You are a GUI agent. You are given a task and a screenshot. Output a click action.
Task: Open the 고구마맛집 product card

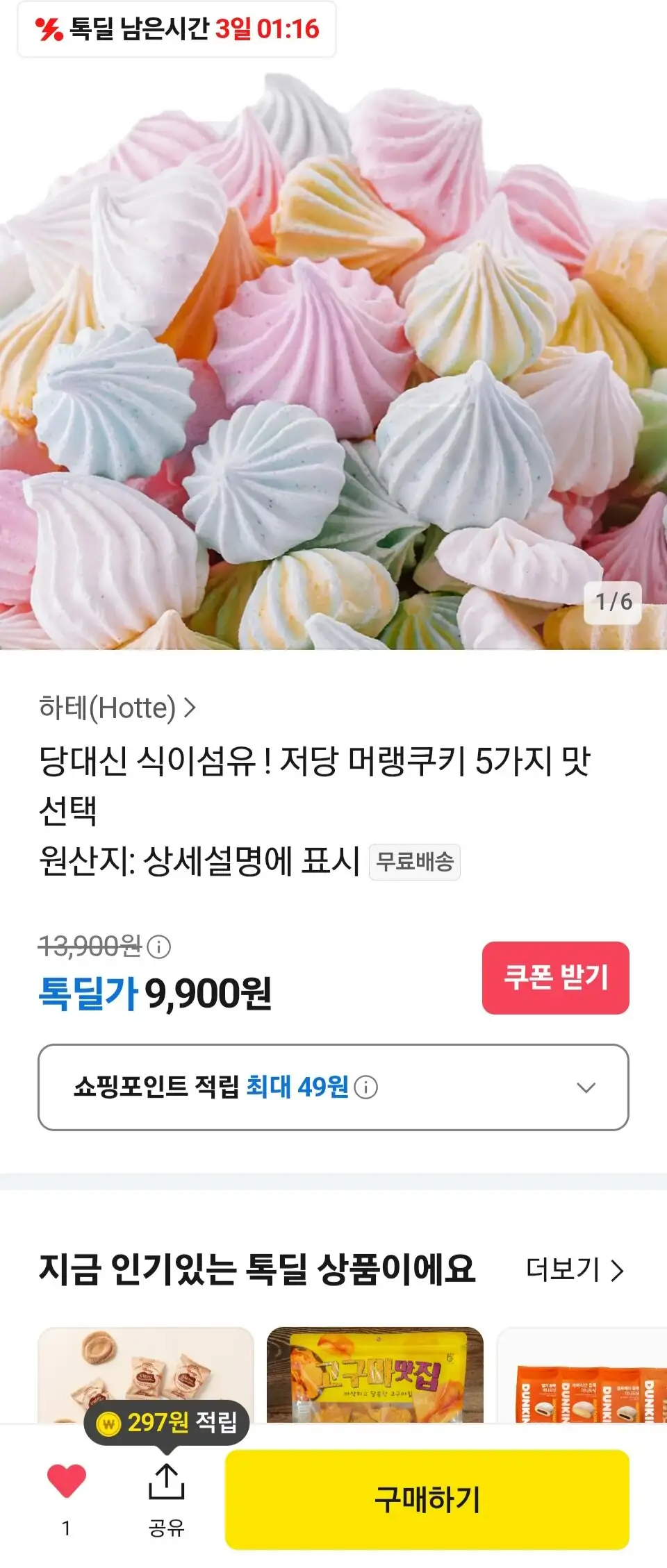pyautogui.click(x=374, y=1374)
